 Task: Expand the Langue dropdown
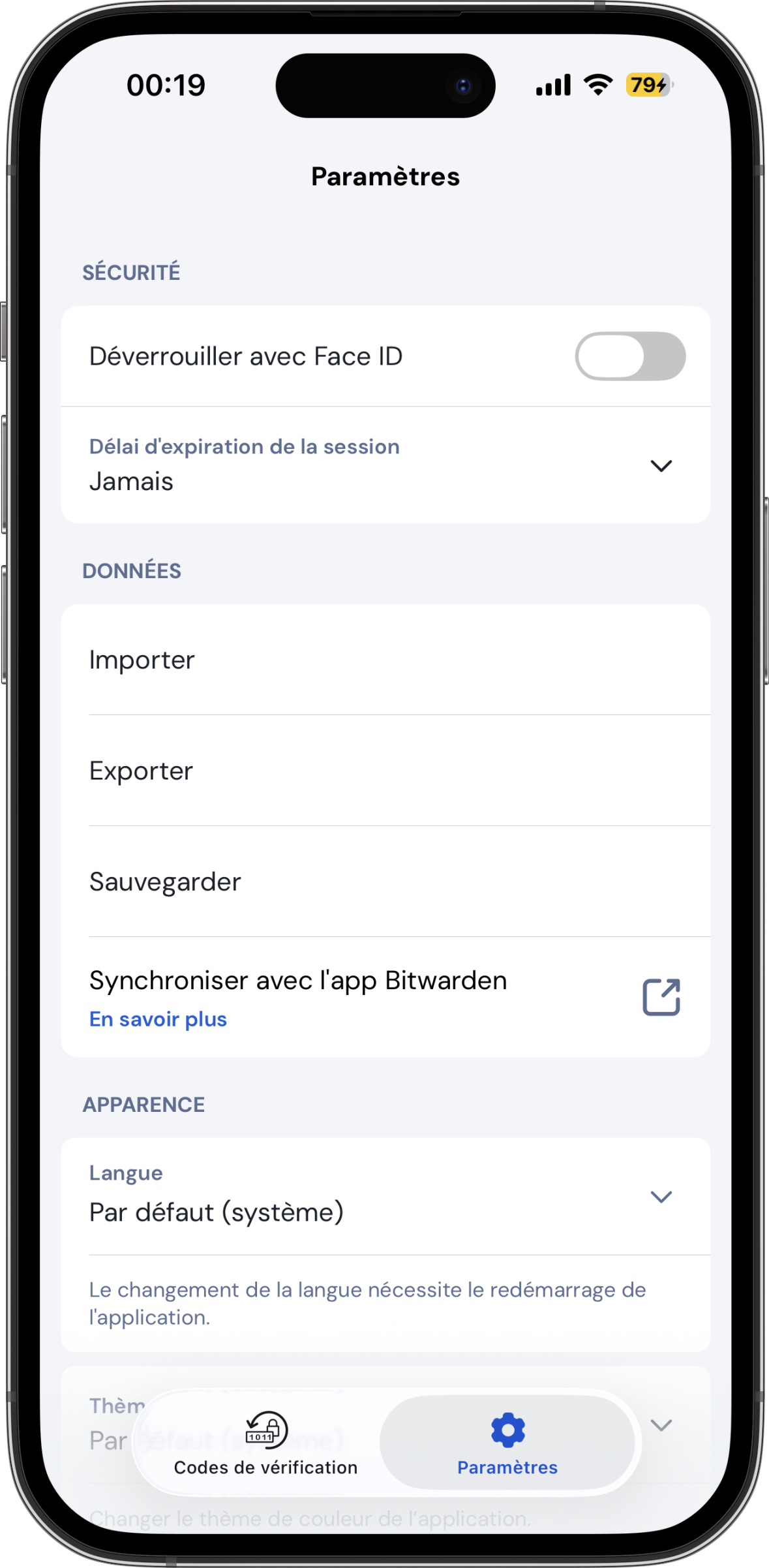pos(385,1197)
